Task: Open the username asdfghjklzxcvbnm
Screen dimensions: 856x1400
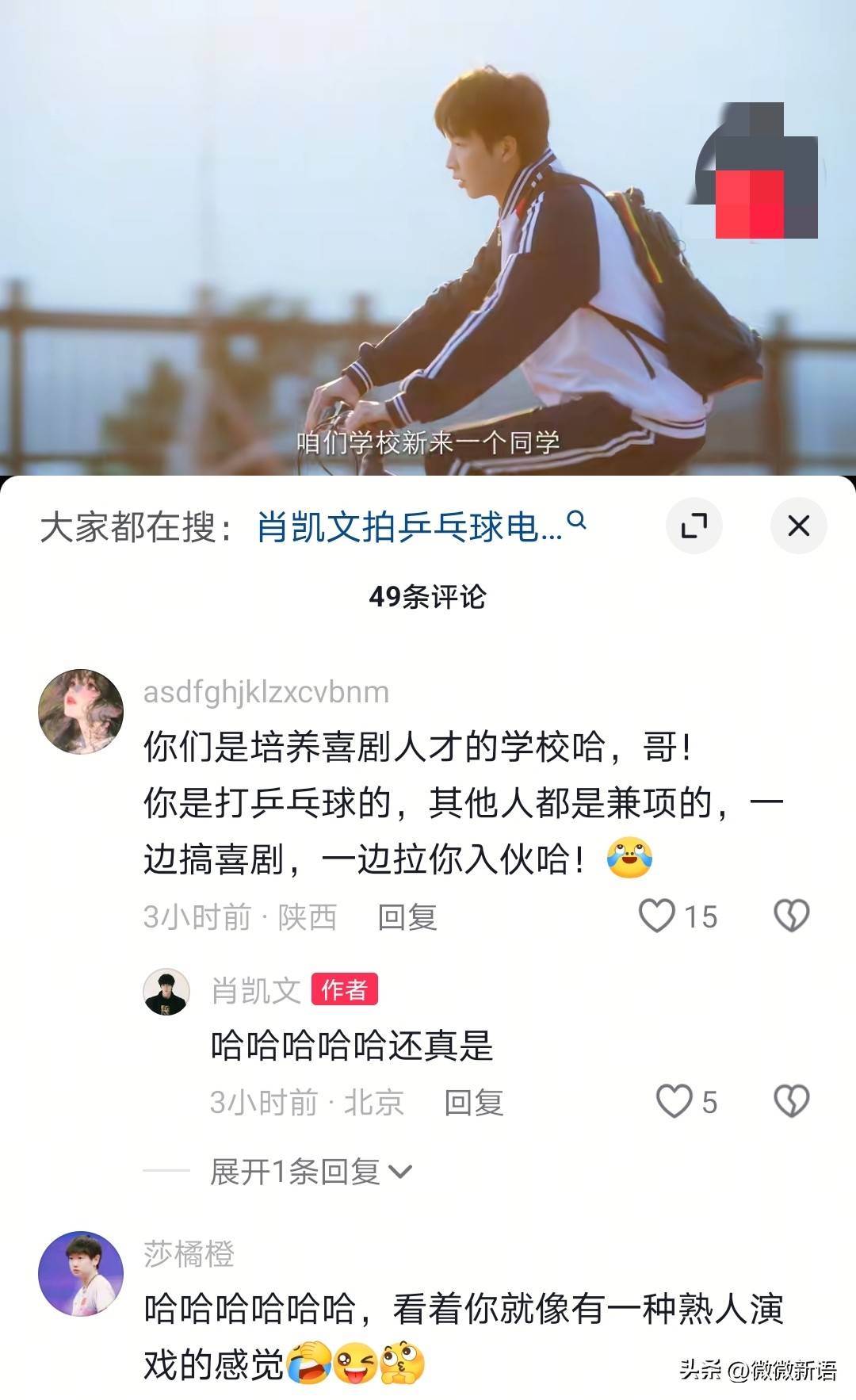Action: point(266,692)
